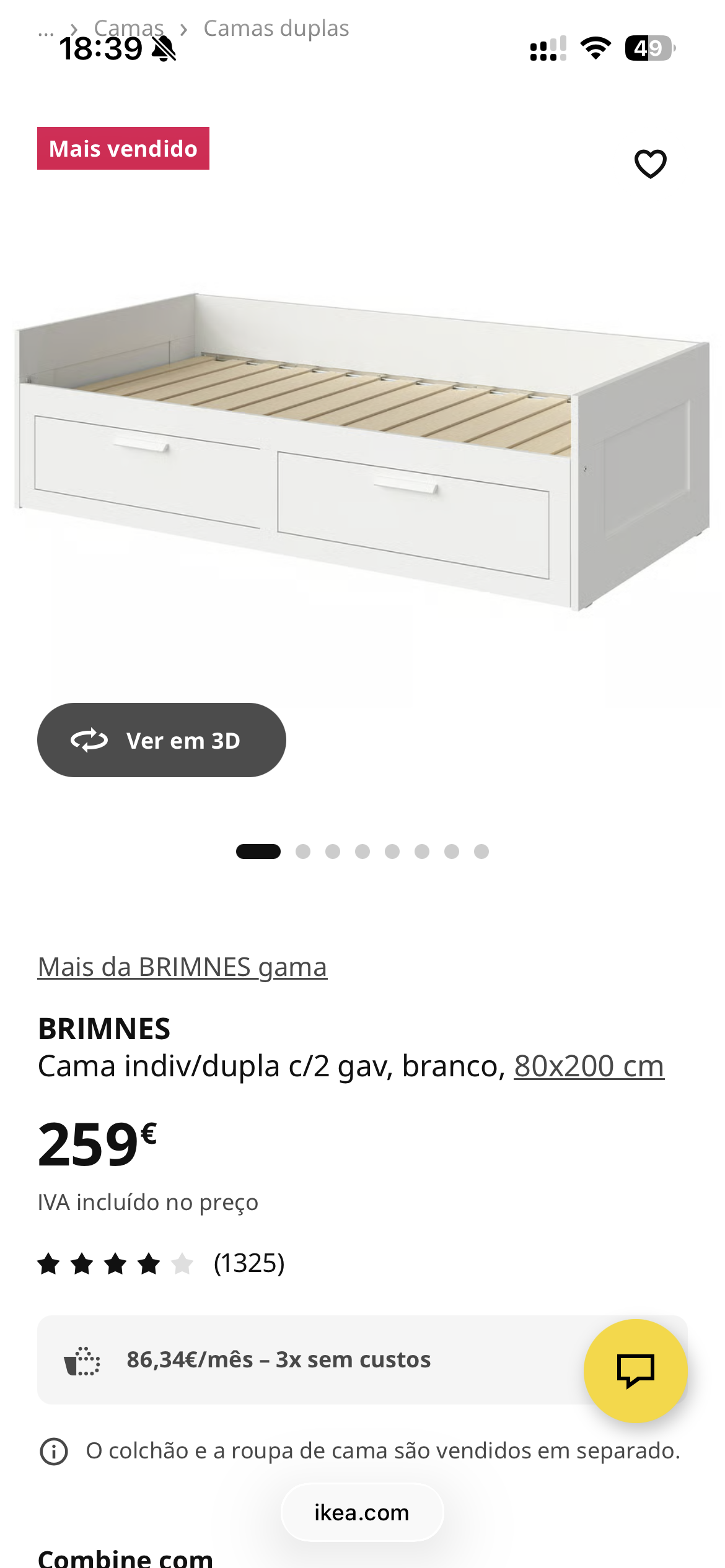Open Mais da BRIMNES gama link
725x1568 pixels.
click(x=182, y=967)
